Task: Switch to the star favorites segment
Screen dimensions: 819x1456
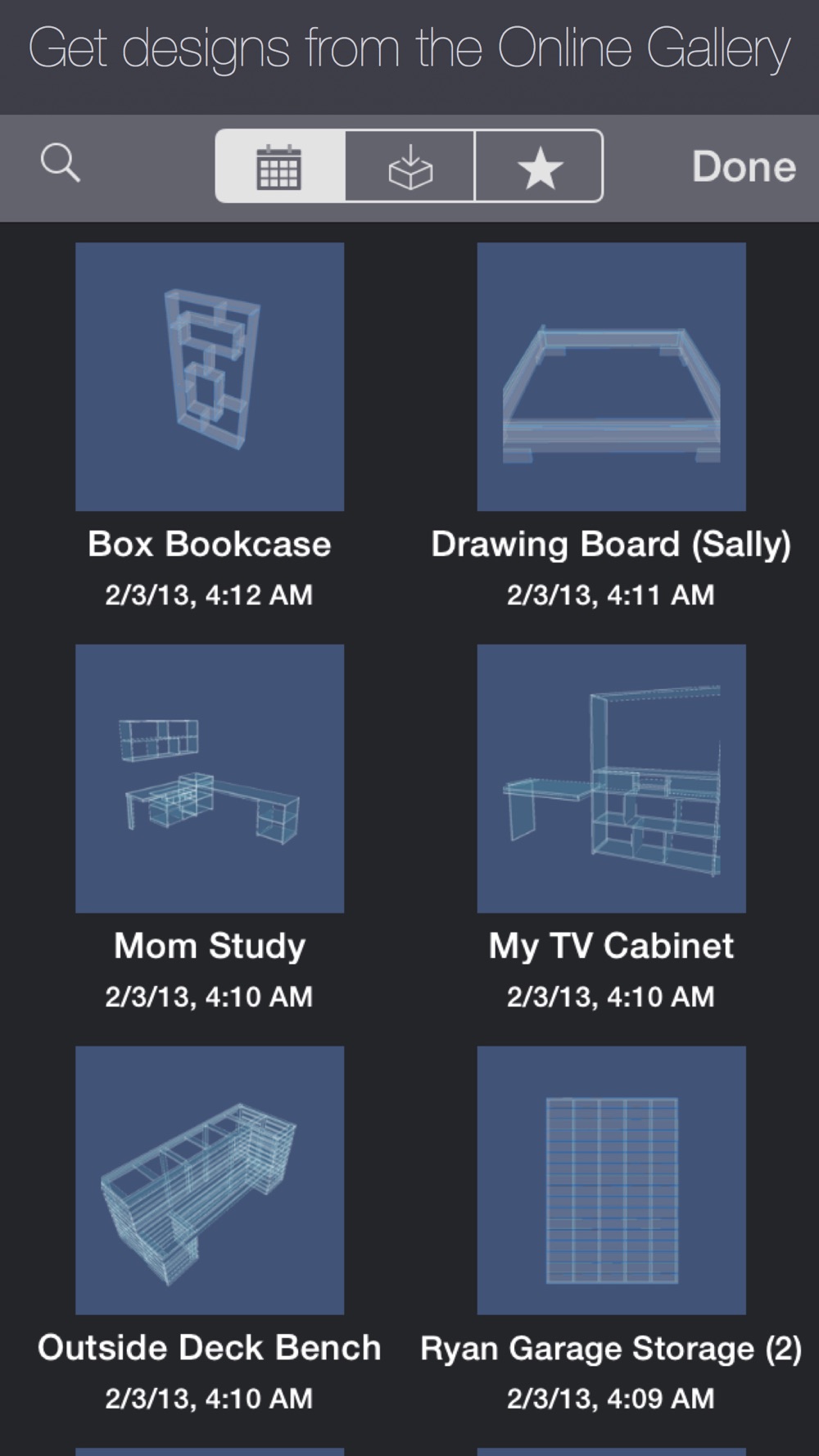Action: [x=540, y=166]
